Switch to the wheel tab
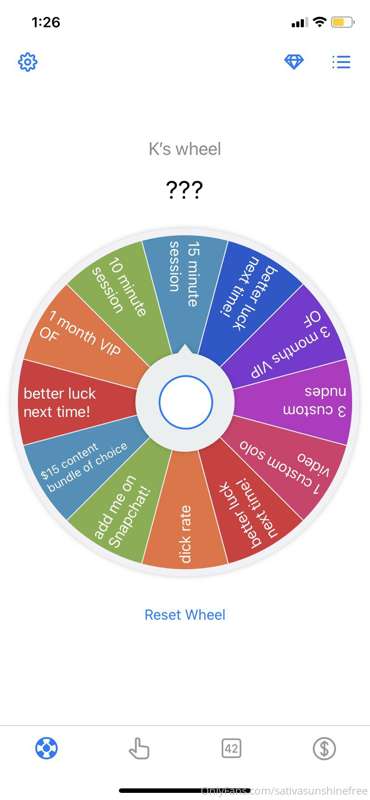The height and width of the screenshot is (800, 370). (46, 749)
